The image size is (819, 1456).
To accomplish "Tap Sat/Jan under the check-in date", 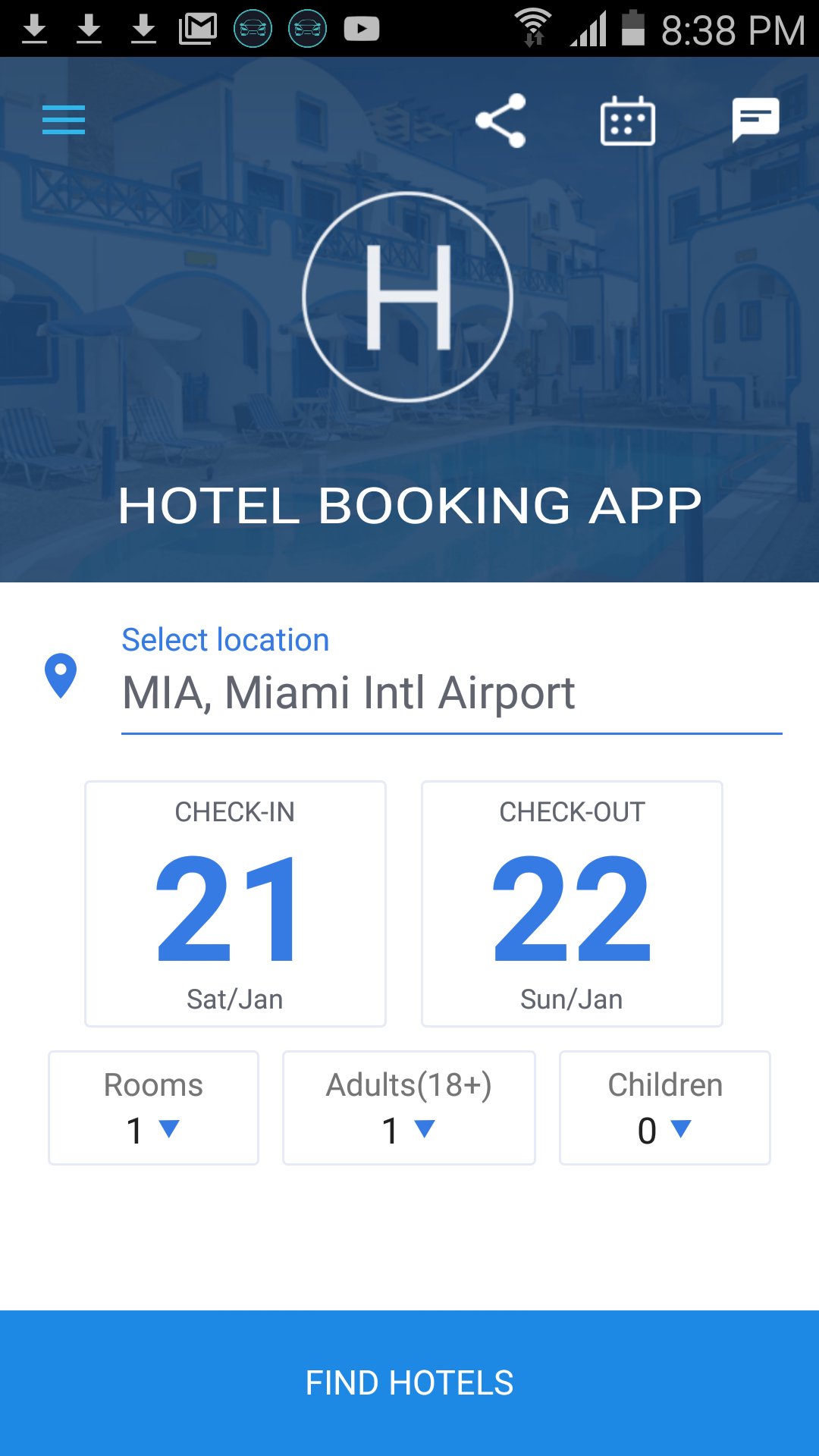I will [235, 999].
